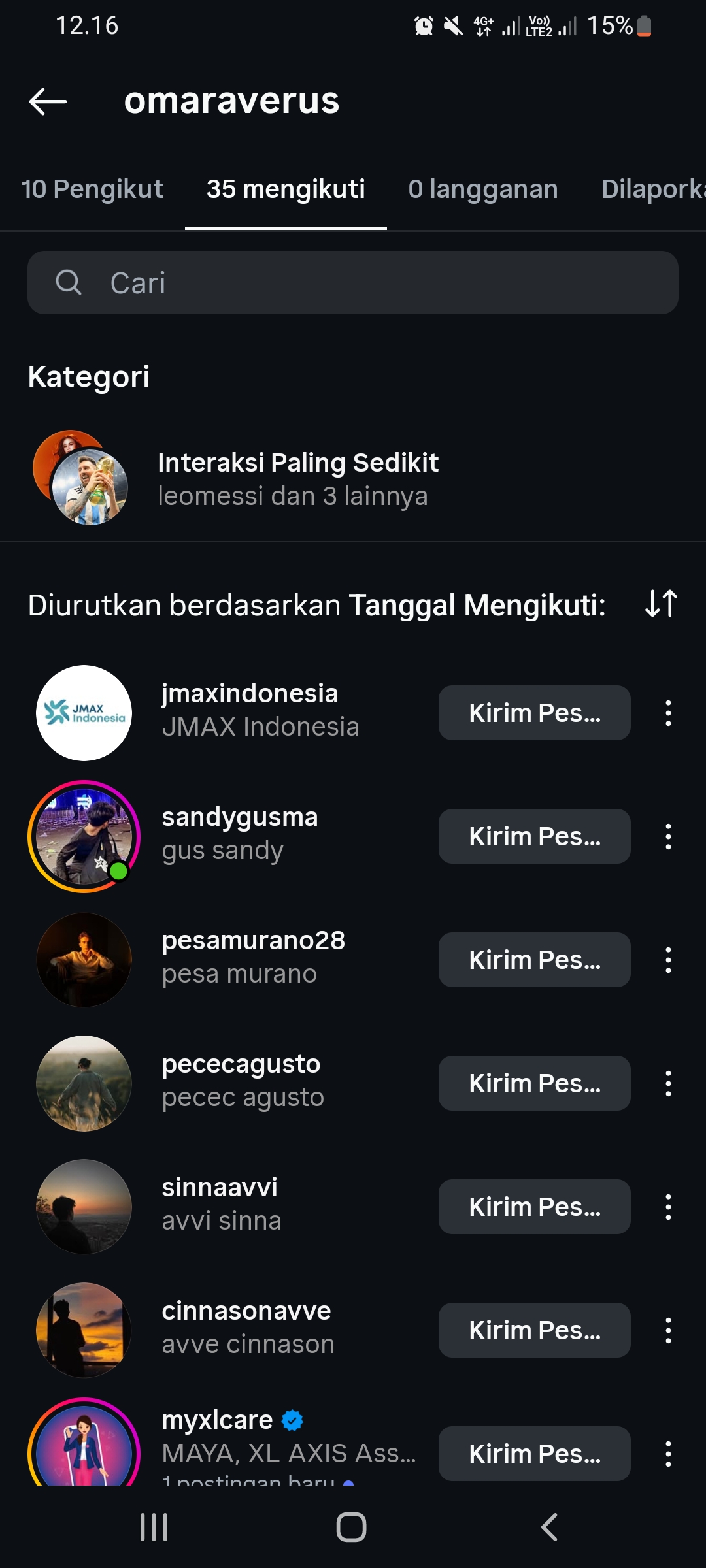
Task: Open jmaxindonesia's profile
Action: coord(250,694)
